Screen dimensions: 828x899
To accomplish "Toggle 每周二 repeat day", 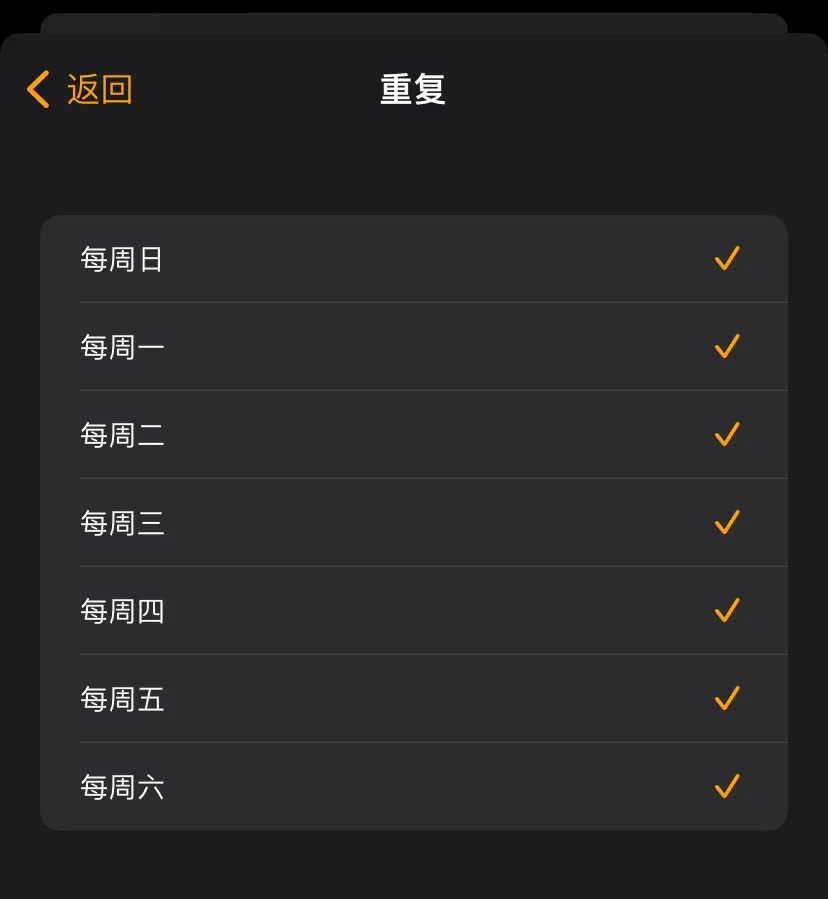I will coord(413,435).
